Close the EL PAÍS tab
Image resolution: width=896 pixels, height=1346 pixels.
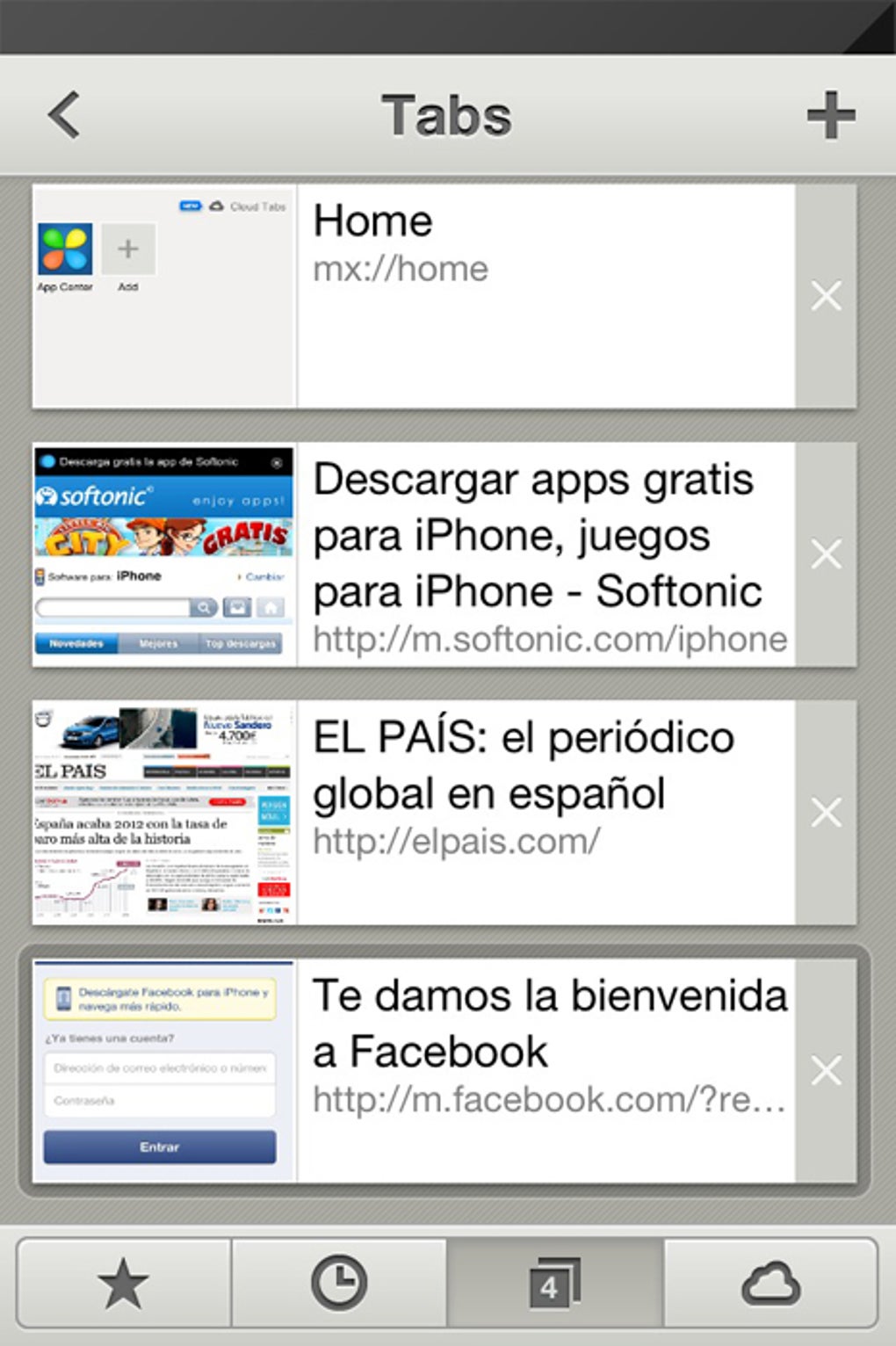click(x=826, y=813)
